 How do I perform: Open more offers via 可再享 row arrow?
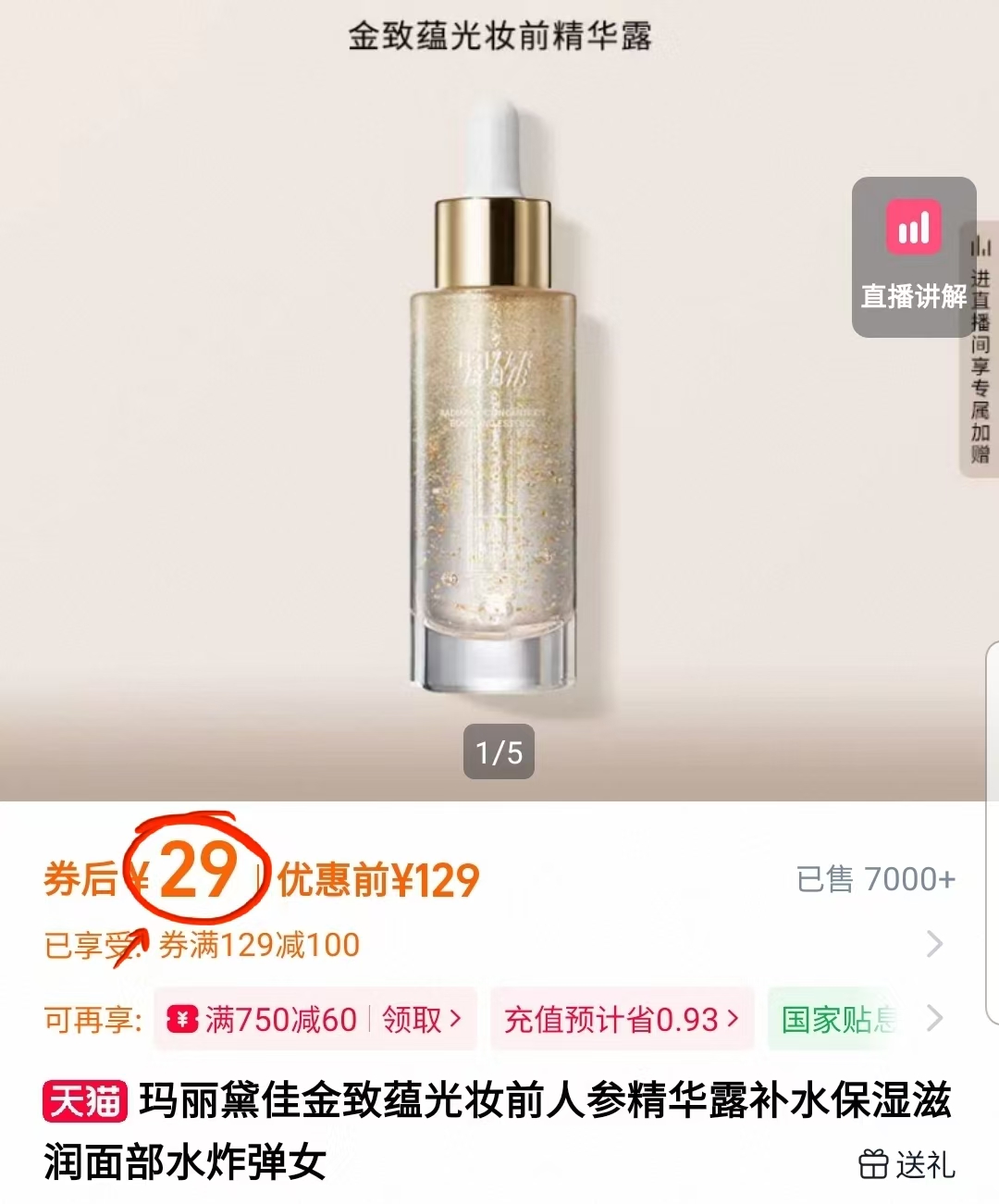(934, 1019)
